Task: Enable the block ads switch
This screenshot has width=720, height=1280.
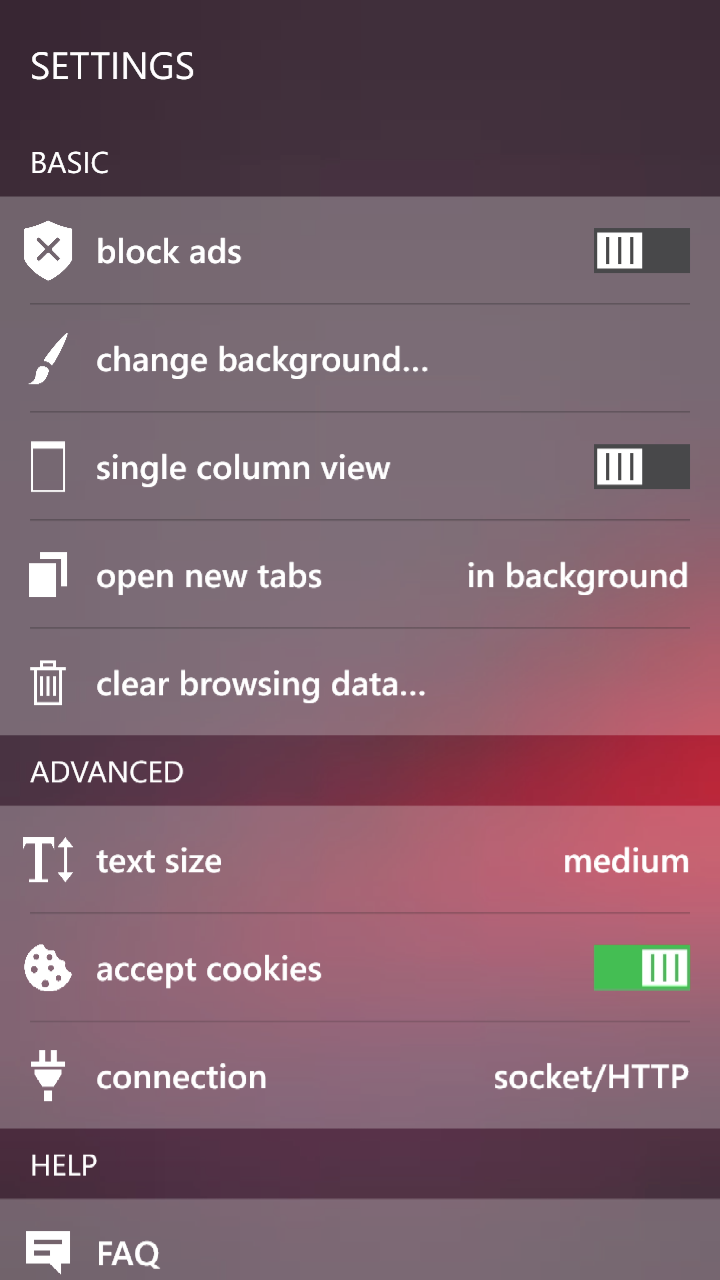Action: pos(641,251)
